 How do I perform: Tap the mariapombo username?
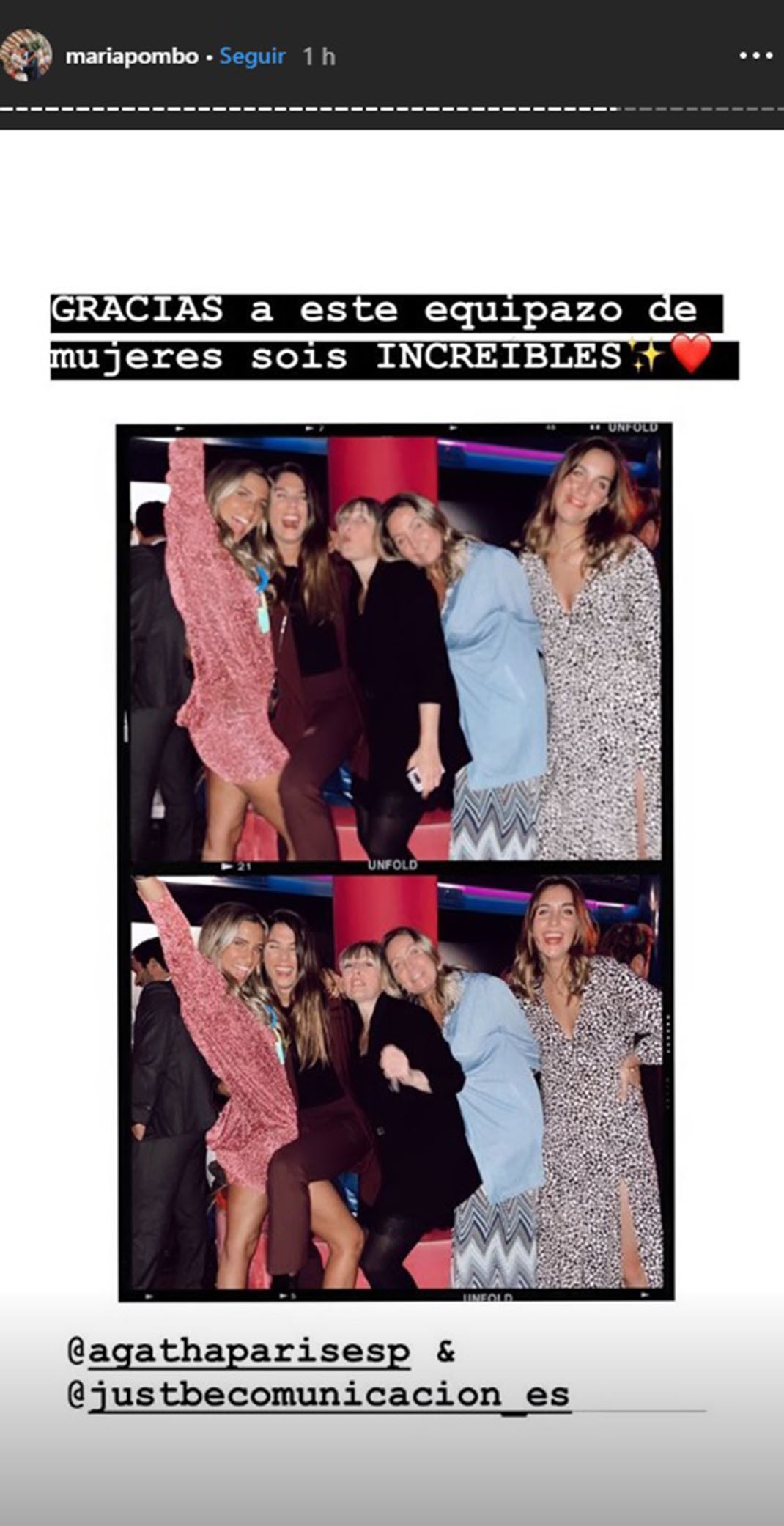(x=132, y=57)
